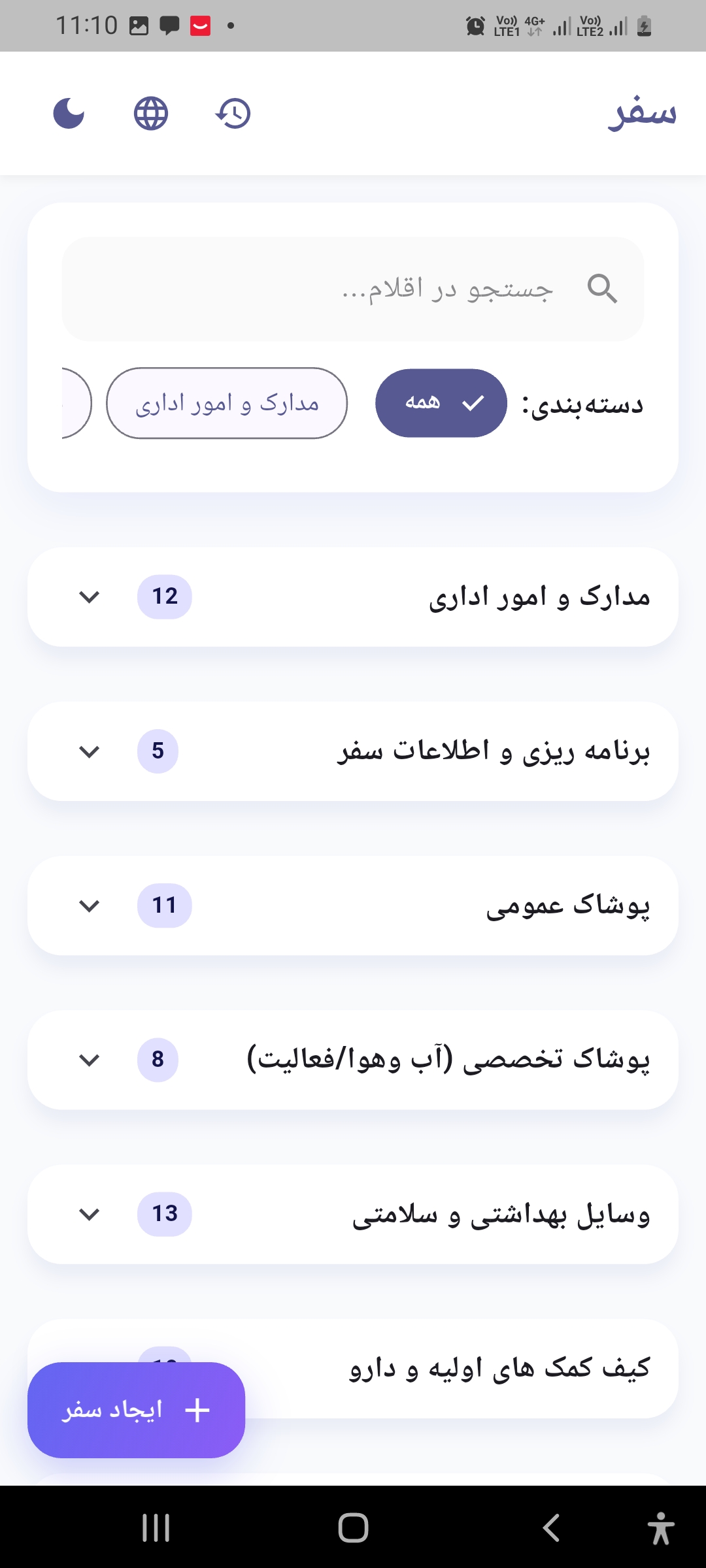Select the همه category filter
The height and width of the screenshot is (1568, 706).
[441, 403]
